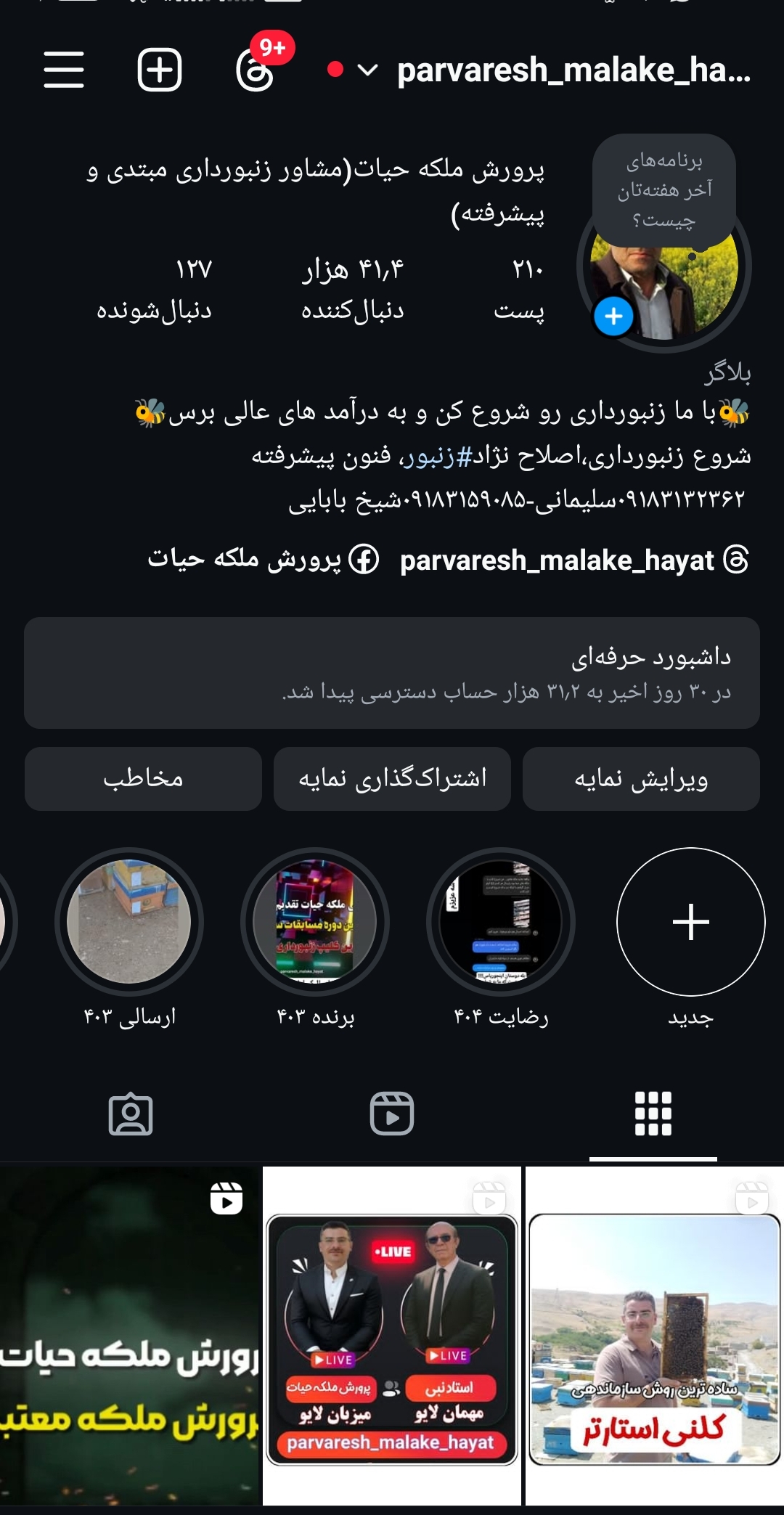Open Threads notifications icon

(256, 70)
